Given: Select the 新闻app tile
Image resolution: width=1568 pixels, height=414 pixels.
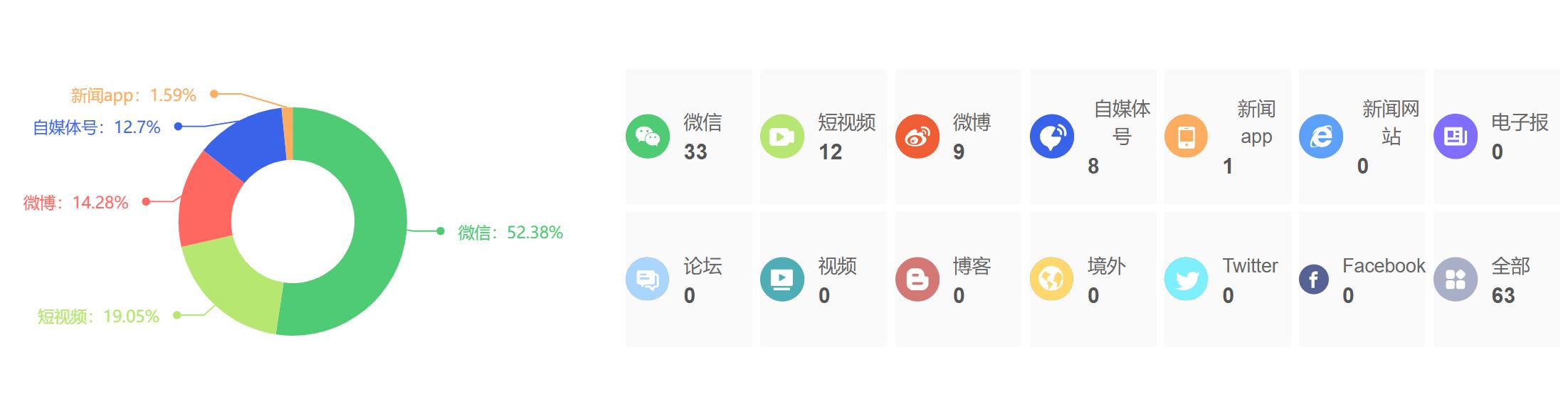Looking at the screenshot, I should (x=1227, y=137).
